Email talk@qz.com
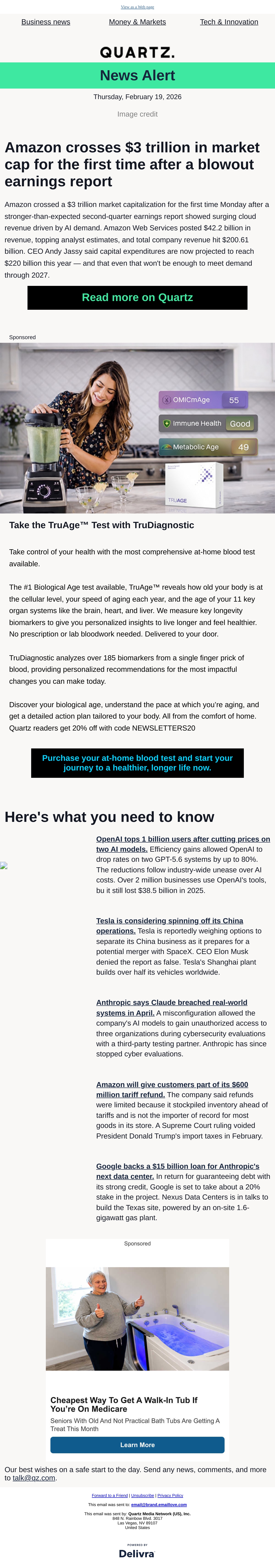Image resolution: width=275 pixels, height=1568 pixels. (x=34, y=1477)
